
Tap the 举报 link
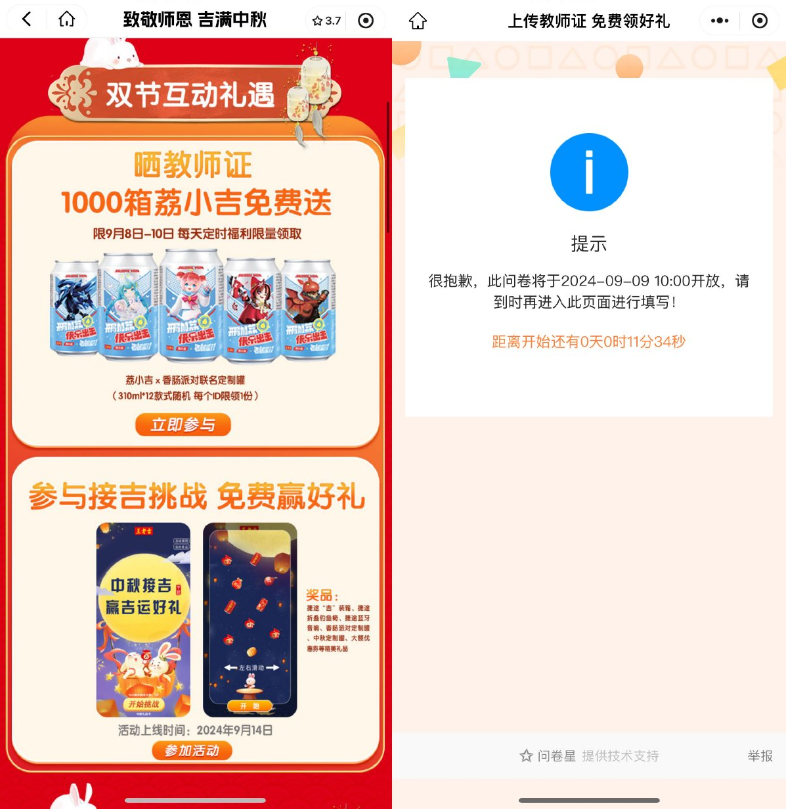pos(759,756)
